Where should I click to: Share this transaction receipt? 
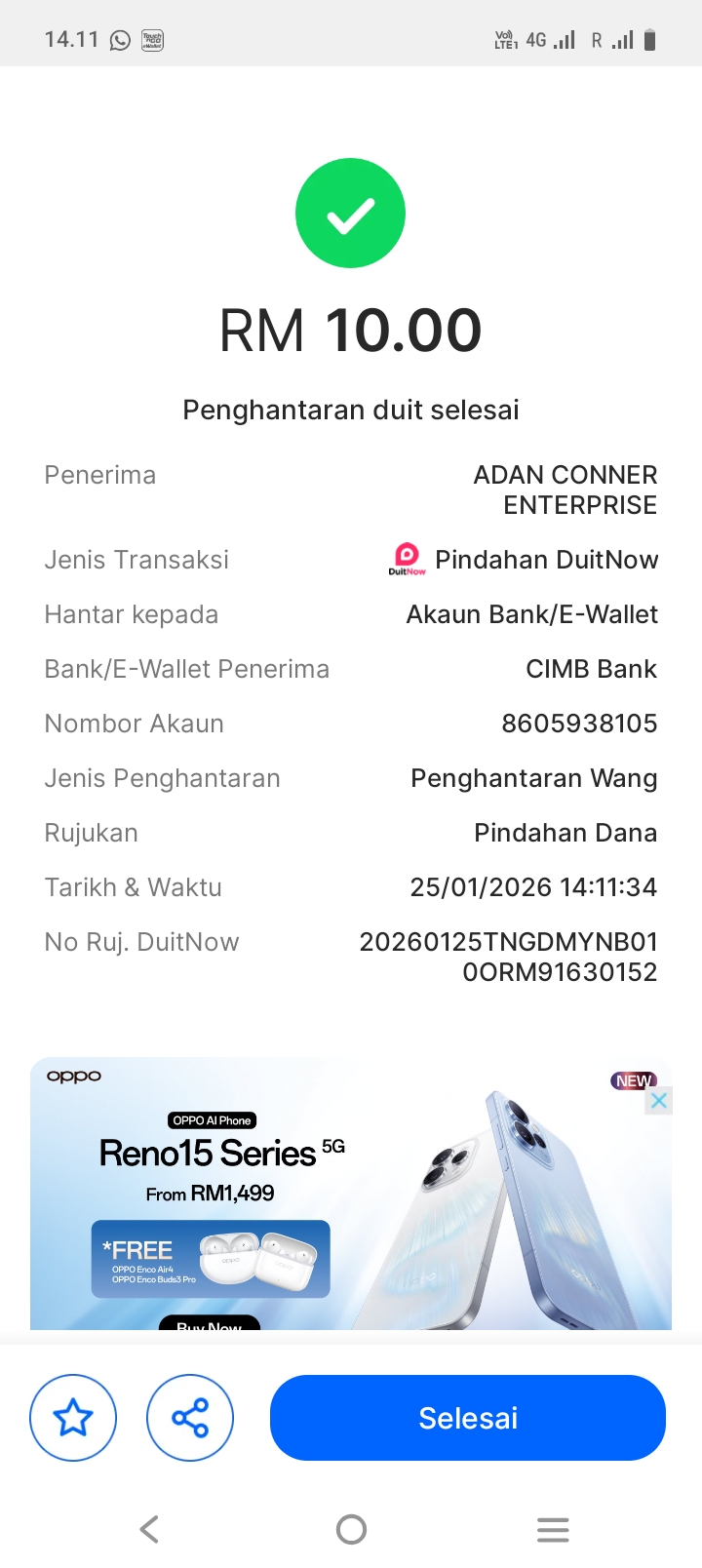coord(190,1418)
